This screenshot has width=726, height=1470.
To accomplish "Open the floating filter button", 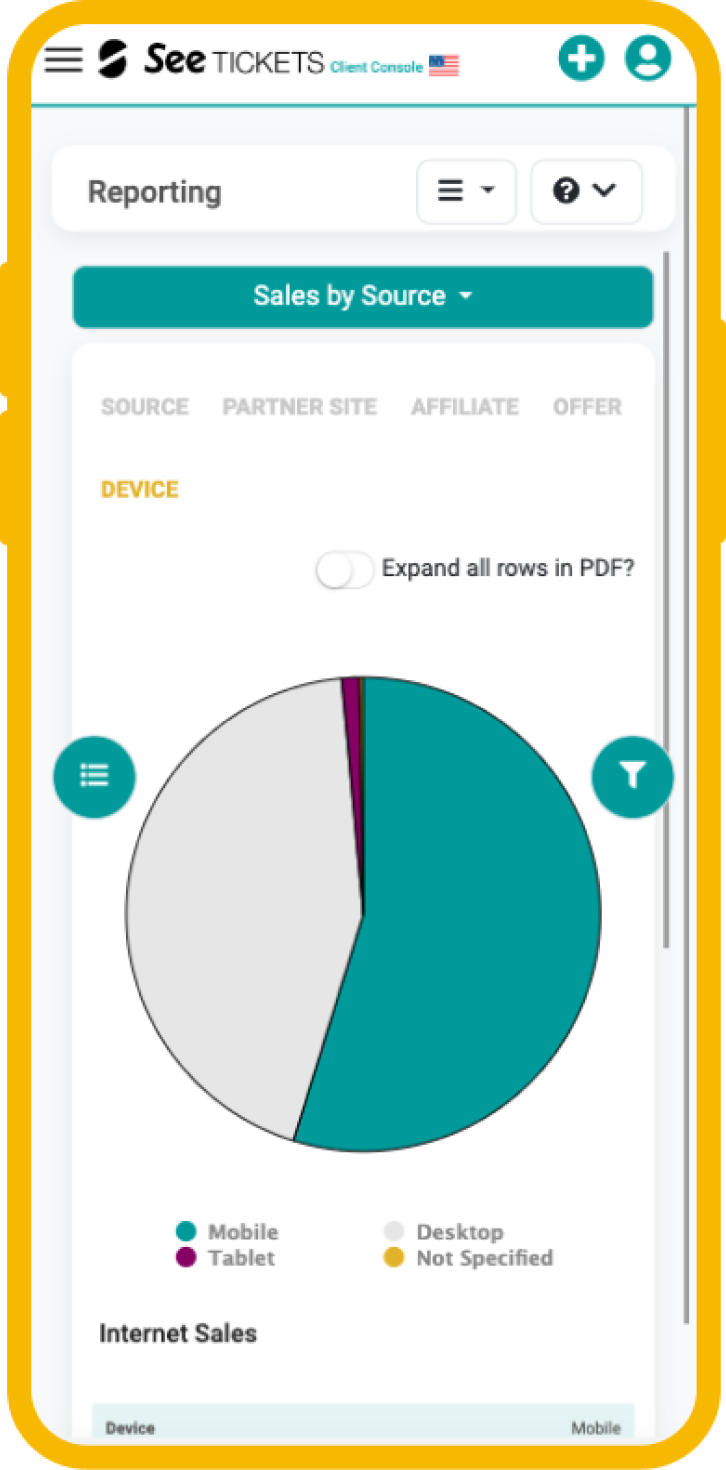I will click(x=632, y=776).
